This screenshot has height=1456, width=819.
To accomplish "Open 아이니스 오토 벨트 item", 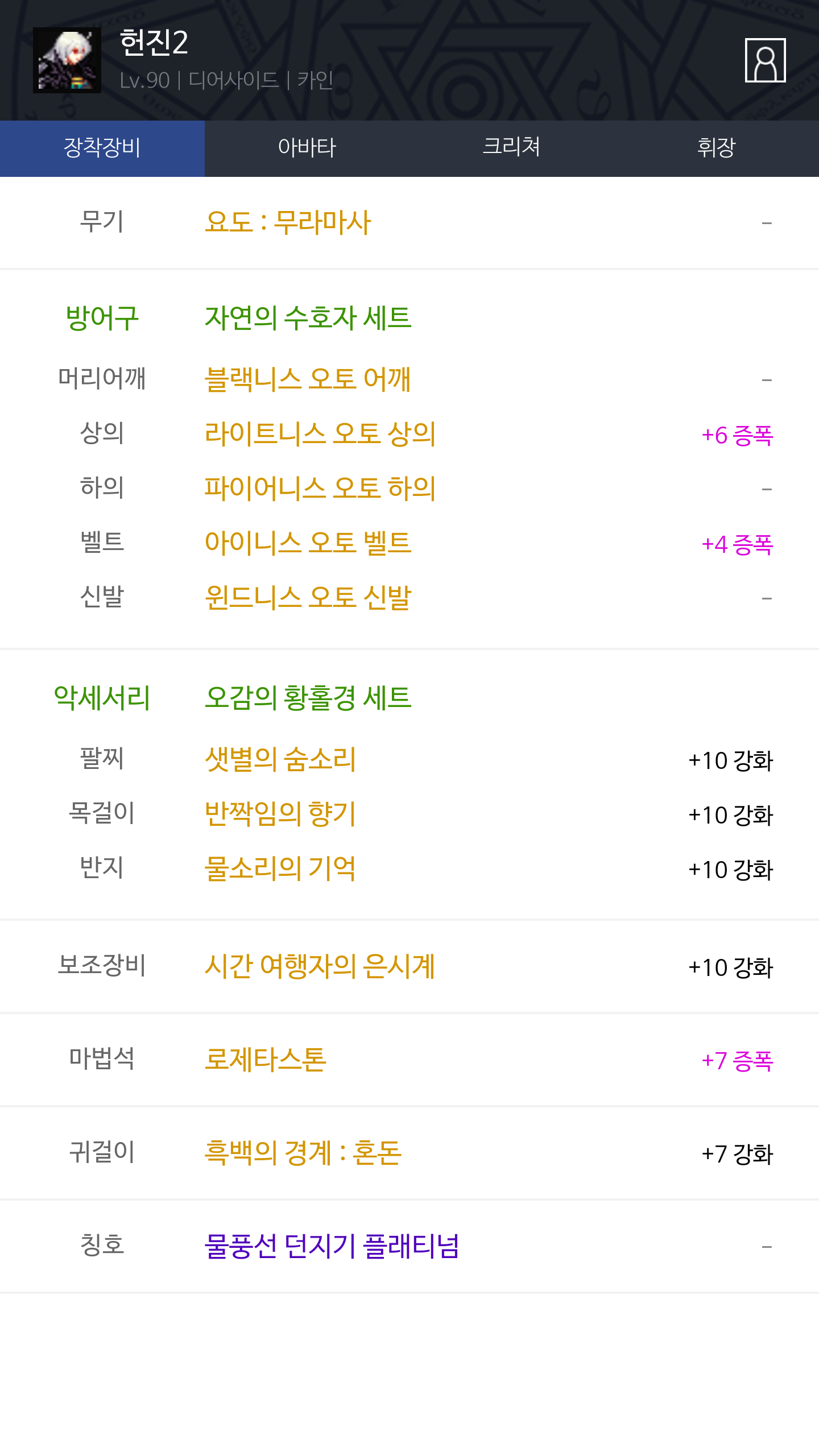I will click(308, 543).
